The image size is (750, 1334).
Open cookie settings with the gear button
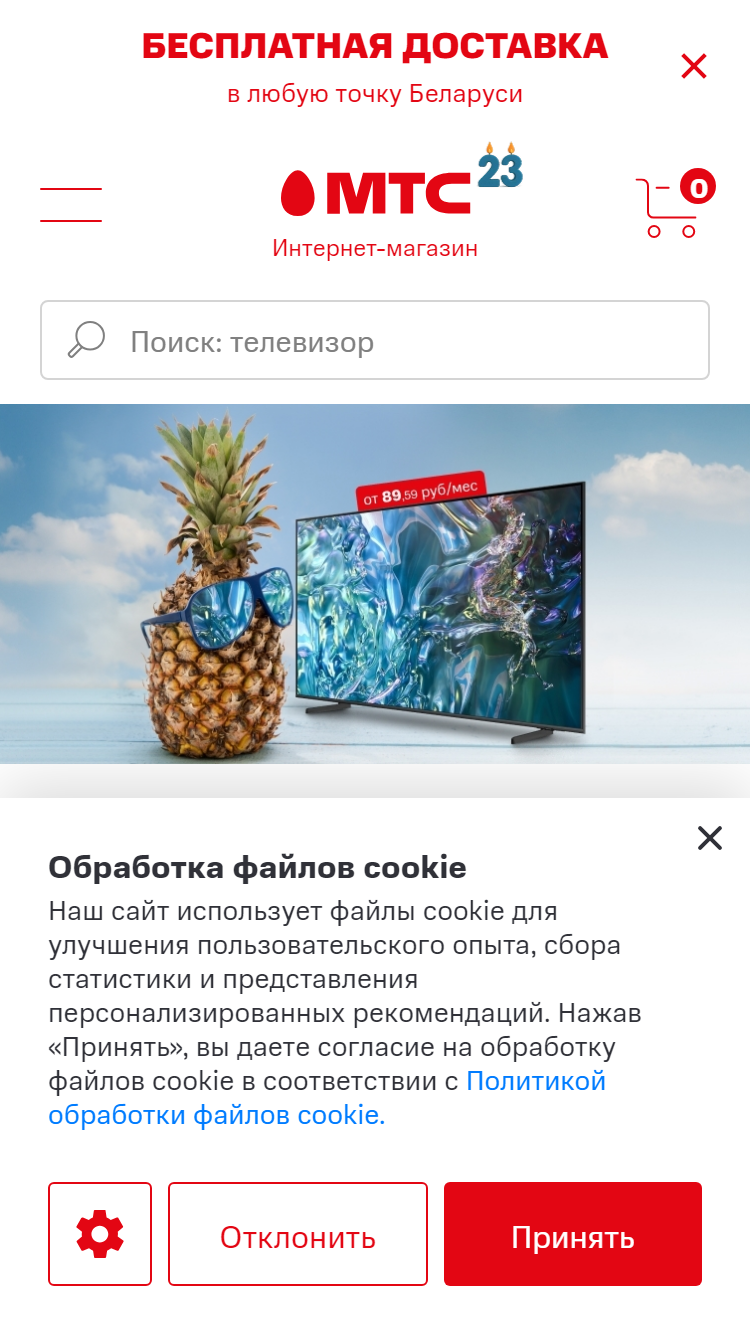(x=100, y=1234)
